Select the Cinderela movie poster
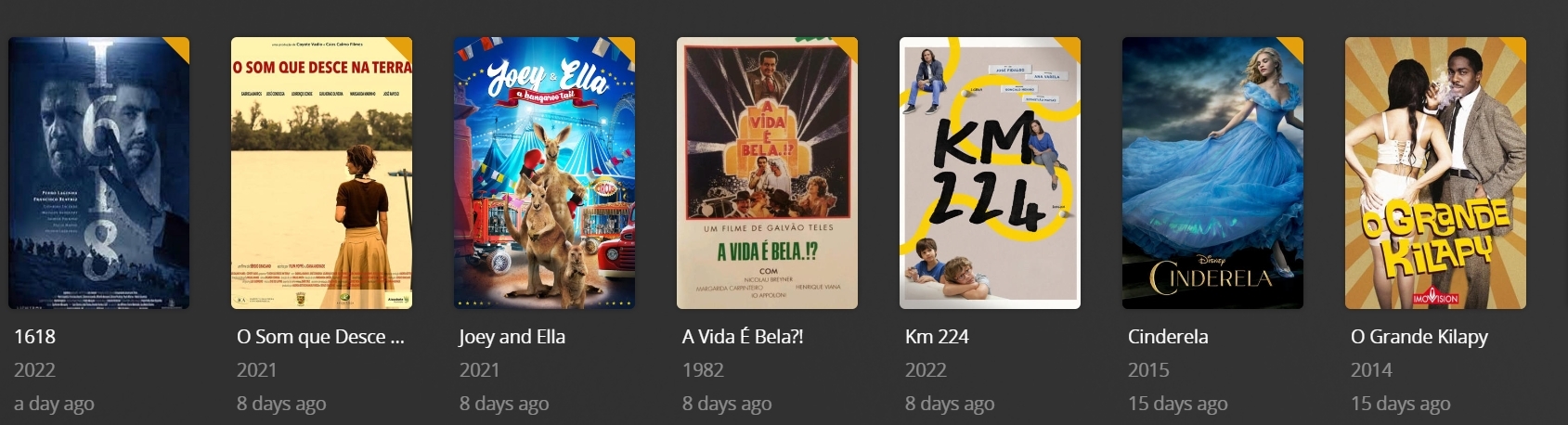 pos(1212,173)
